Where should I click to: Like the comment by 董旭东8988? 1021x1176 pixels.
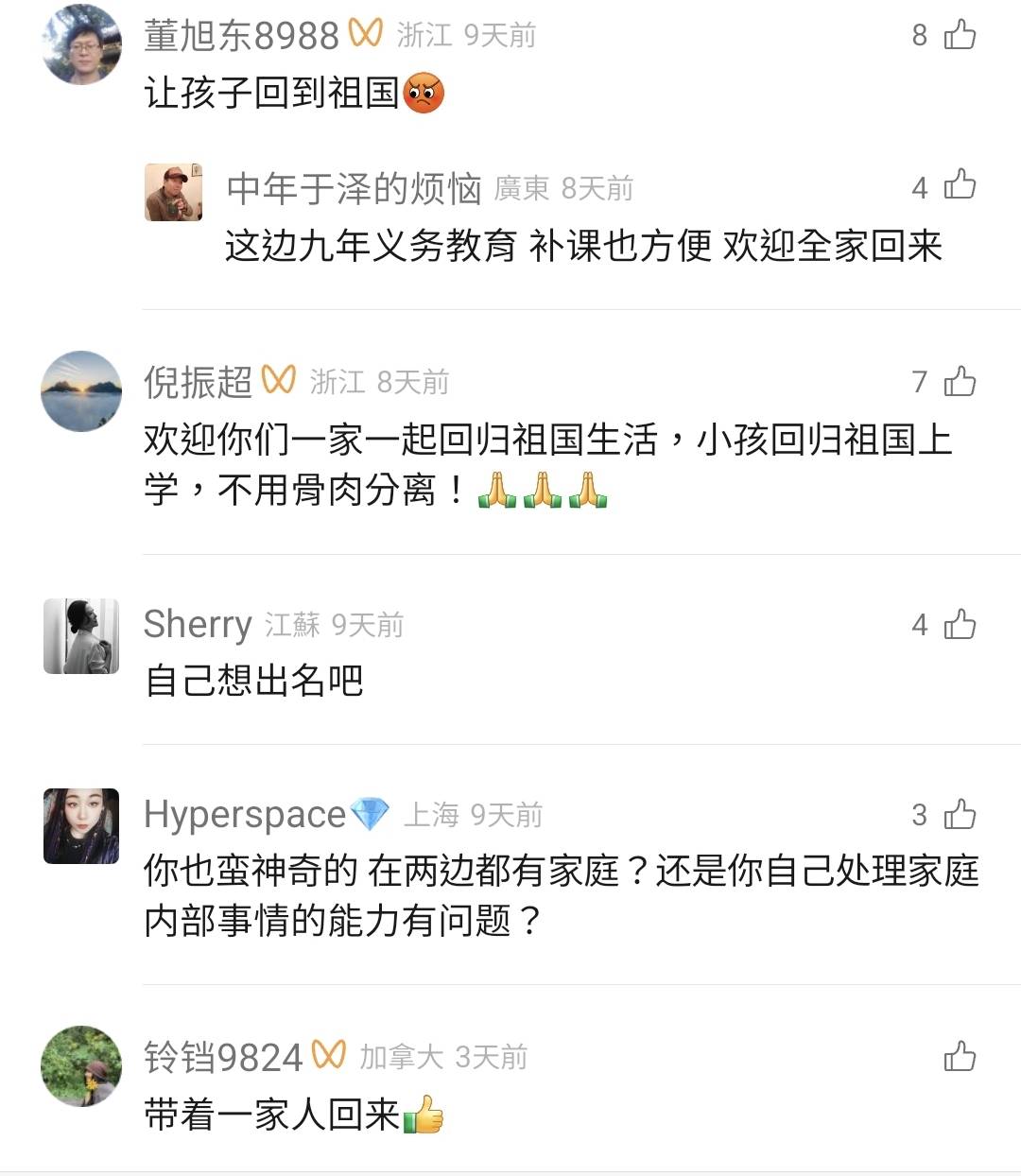tap(960, 35)
